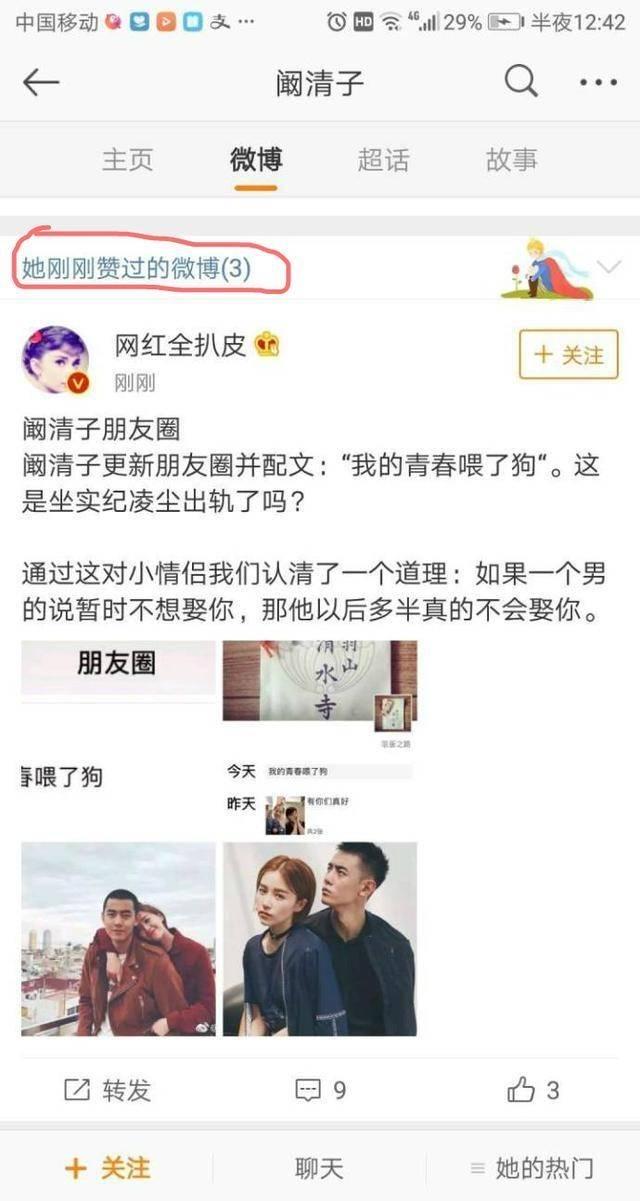Viewport: 640px width, 1201px height.
Task: Like the post with thumbs-up icon
Action: click(533, 1090)
